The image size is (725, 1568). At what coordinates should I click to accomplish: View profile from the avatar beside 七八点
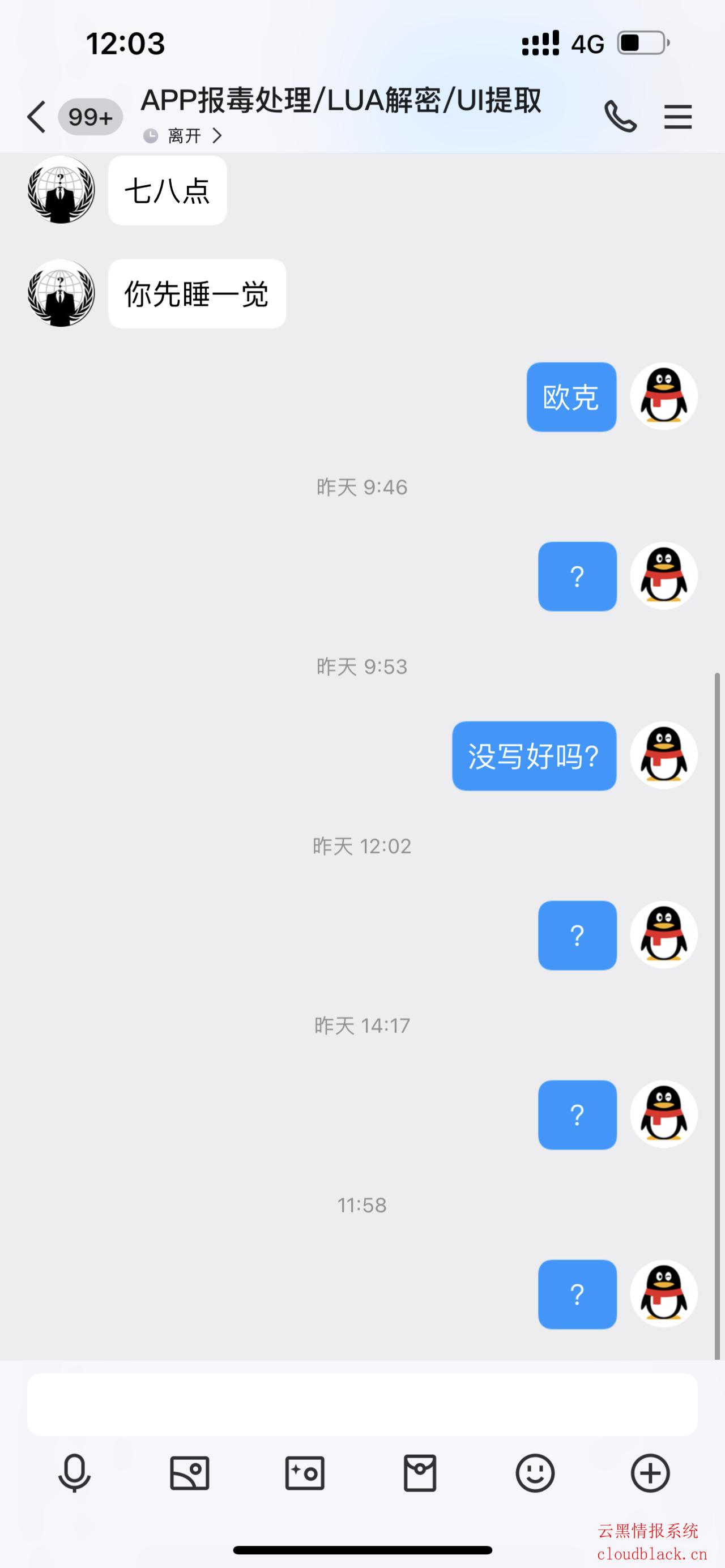coord(61,190)
